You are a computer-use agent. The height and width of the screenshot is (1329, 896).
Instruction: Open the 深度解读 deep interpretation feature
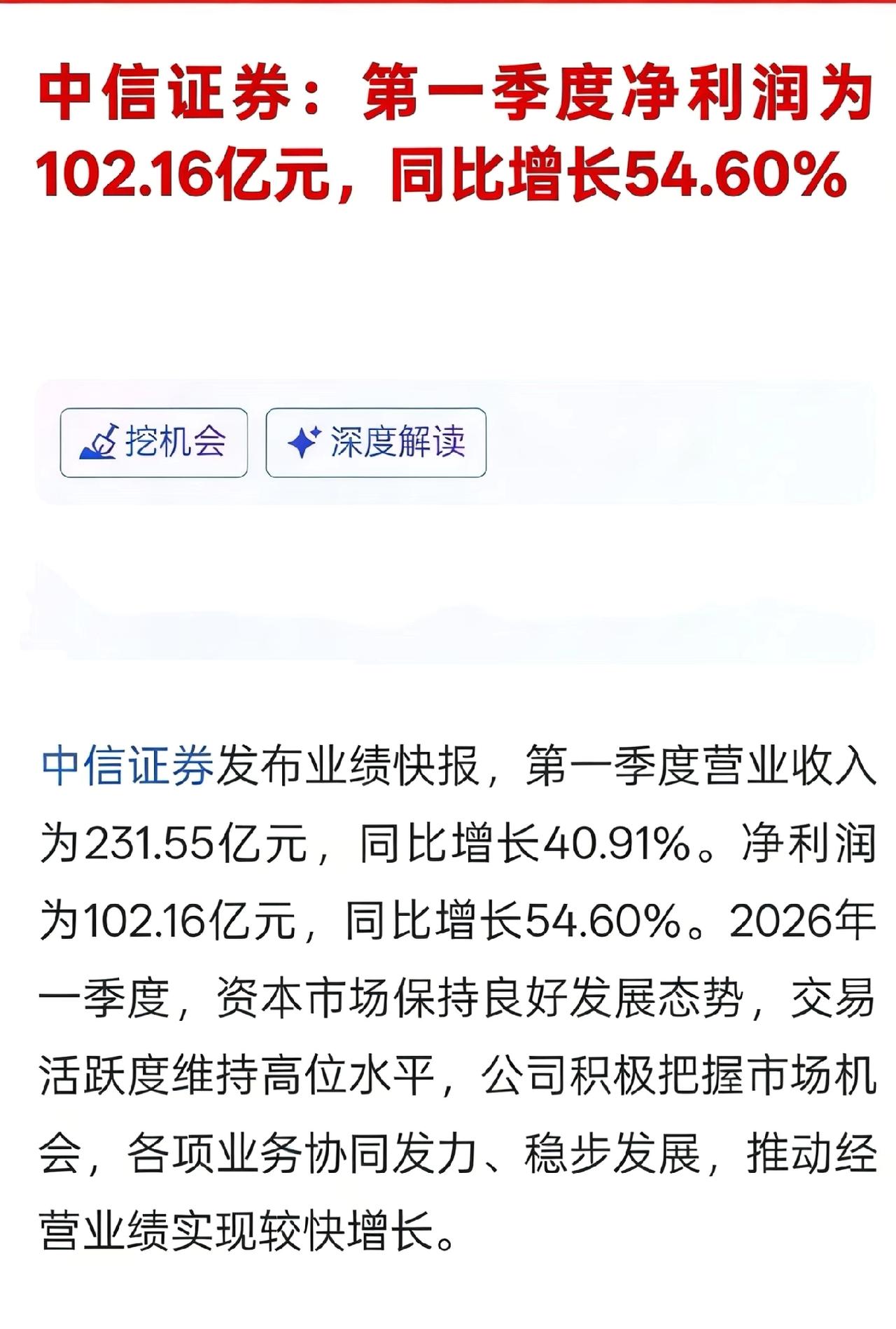(374, 440)
